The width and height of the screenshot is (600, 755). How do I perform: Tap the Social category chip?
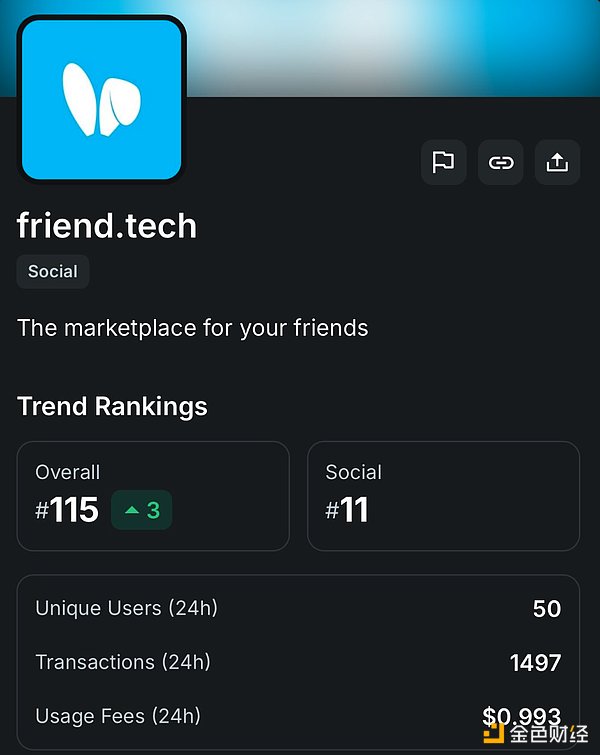[53, 272]
